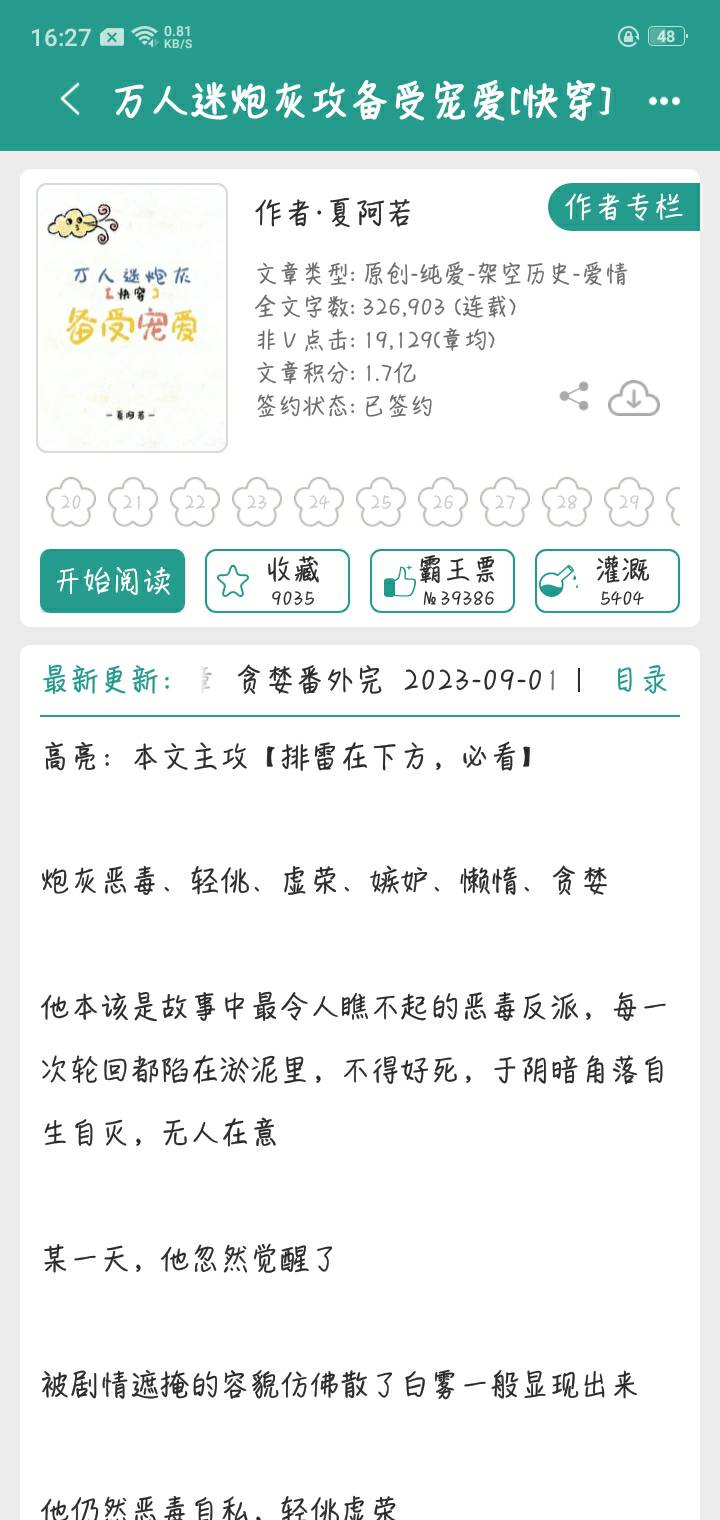Tap 灌溉 to water the novel
Viewport: 720px width, 1520px height.
pos(607,581)
